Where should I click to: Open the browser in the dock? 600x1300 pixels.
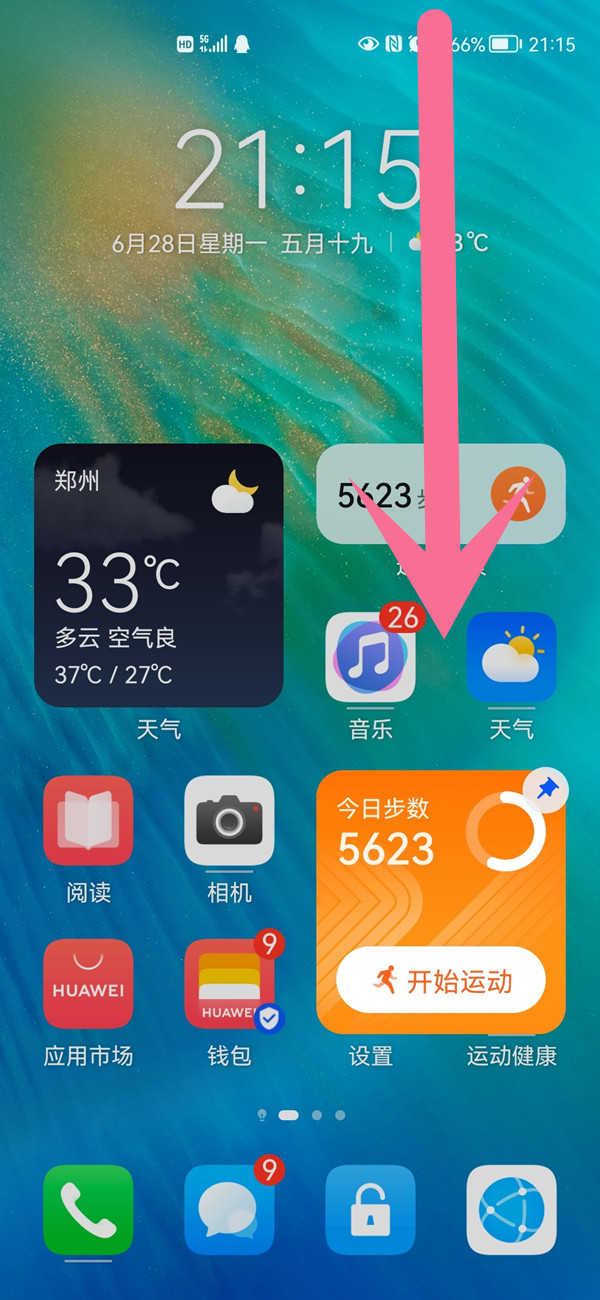tap(511, 1209)
